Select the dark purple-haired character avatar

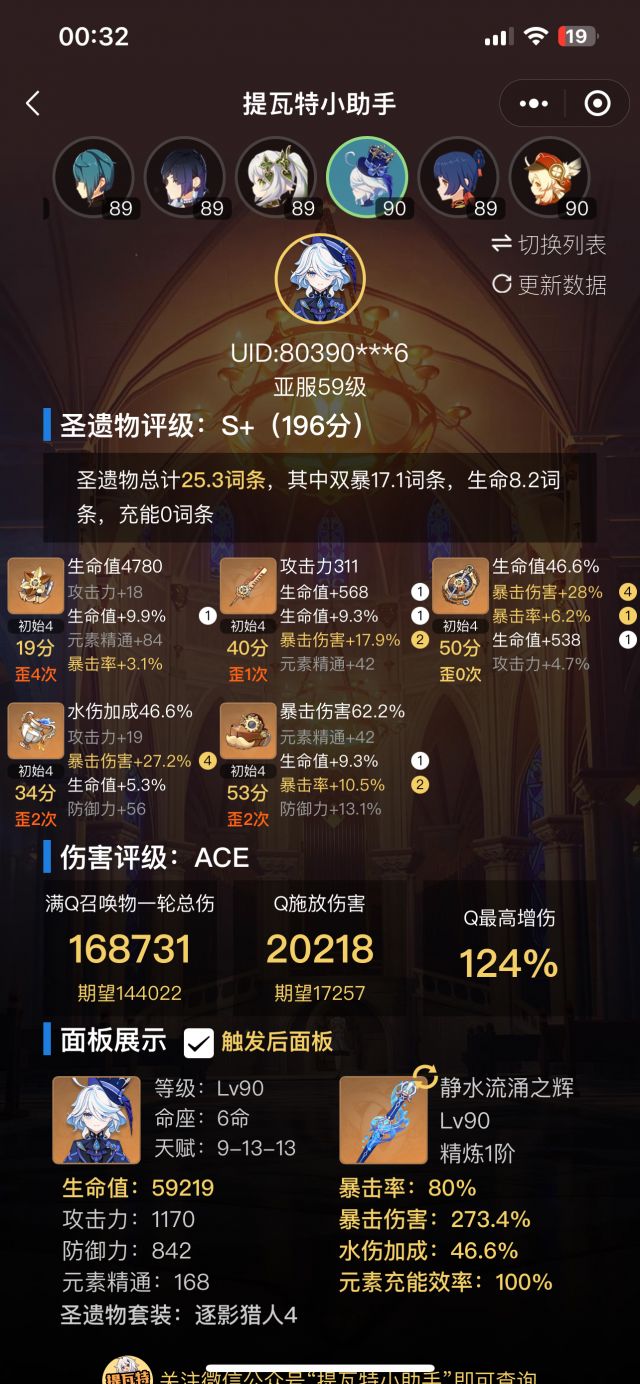pyautogui.click(x=184, y=177)
